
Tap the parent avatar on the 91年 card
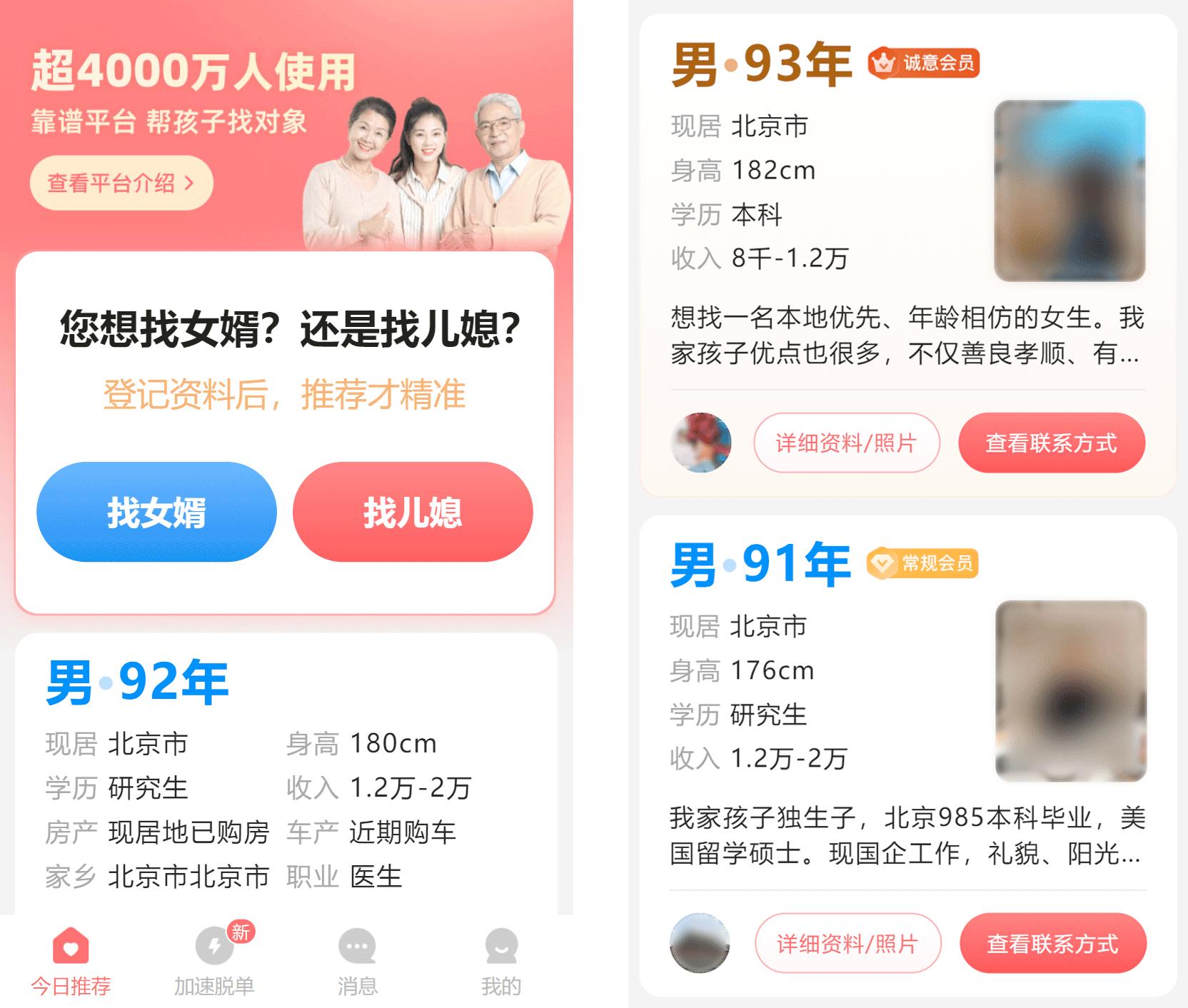(x=700, y=943)
